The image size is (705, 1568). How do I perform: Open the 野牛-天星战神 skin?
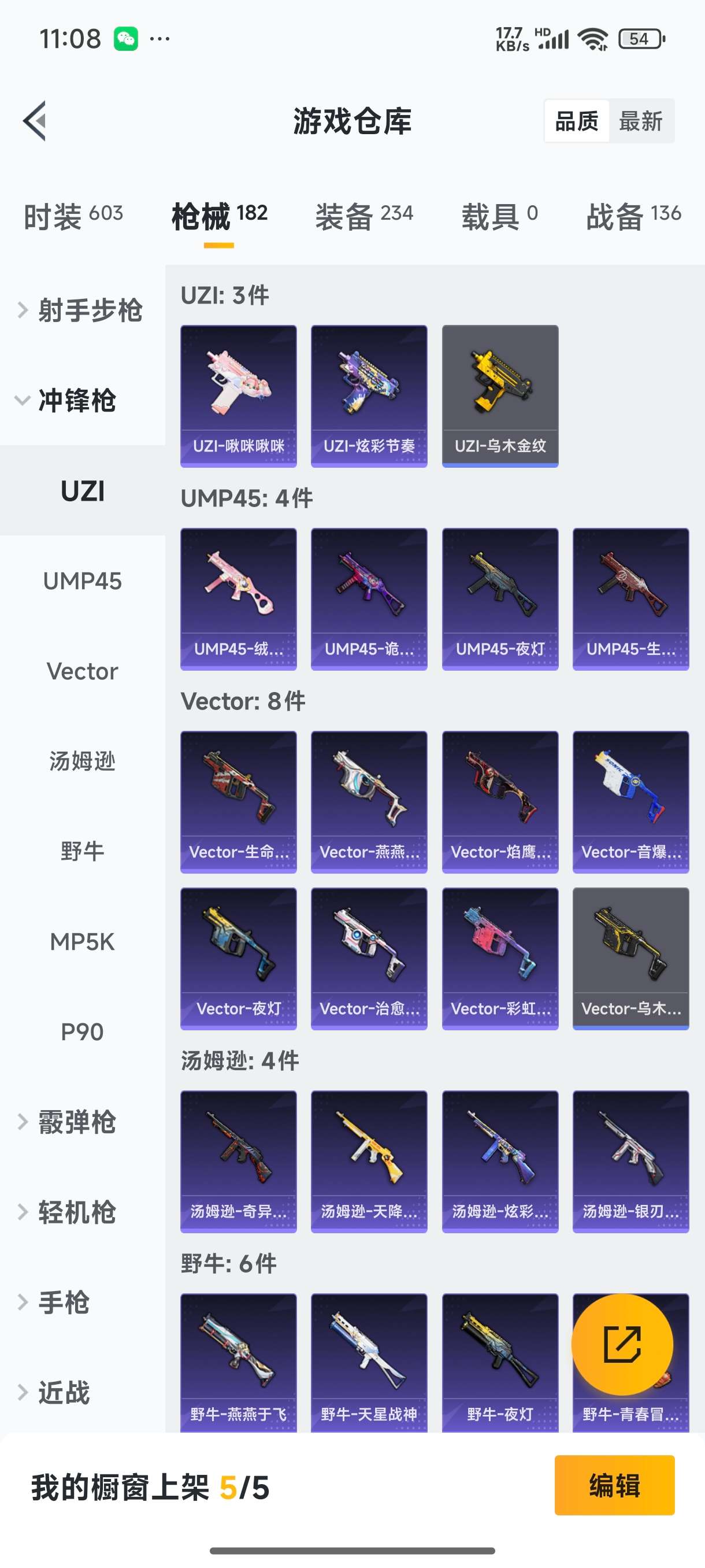(369, 1363)
